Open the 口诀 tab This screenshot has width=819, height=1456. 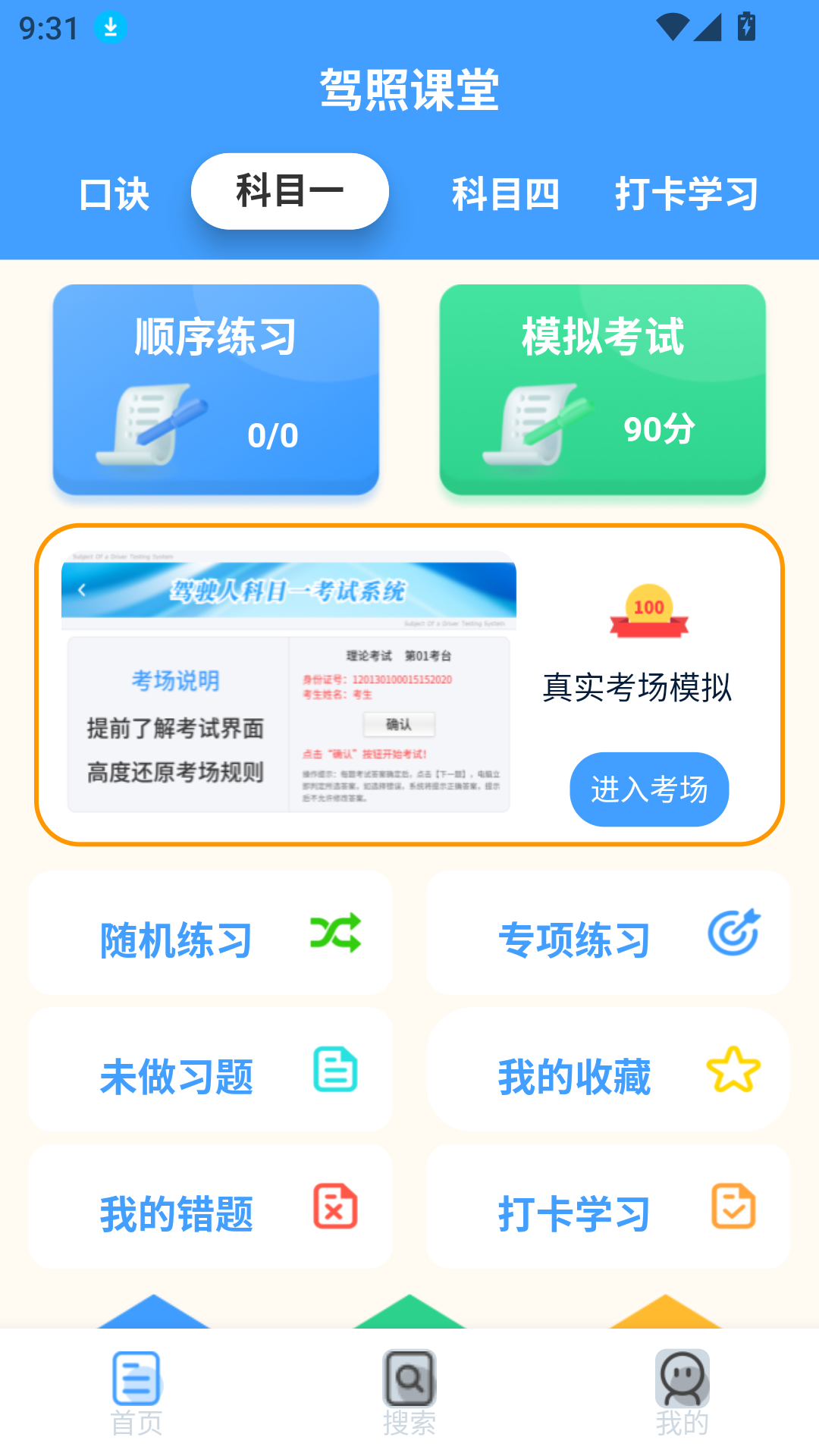(x=115, y=193)
